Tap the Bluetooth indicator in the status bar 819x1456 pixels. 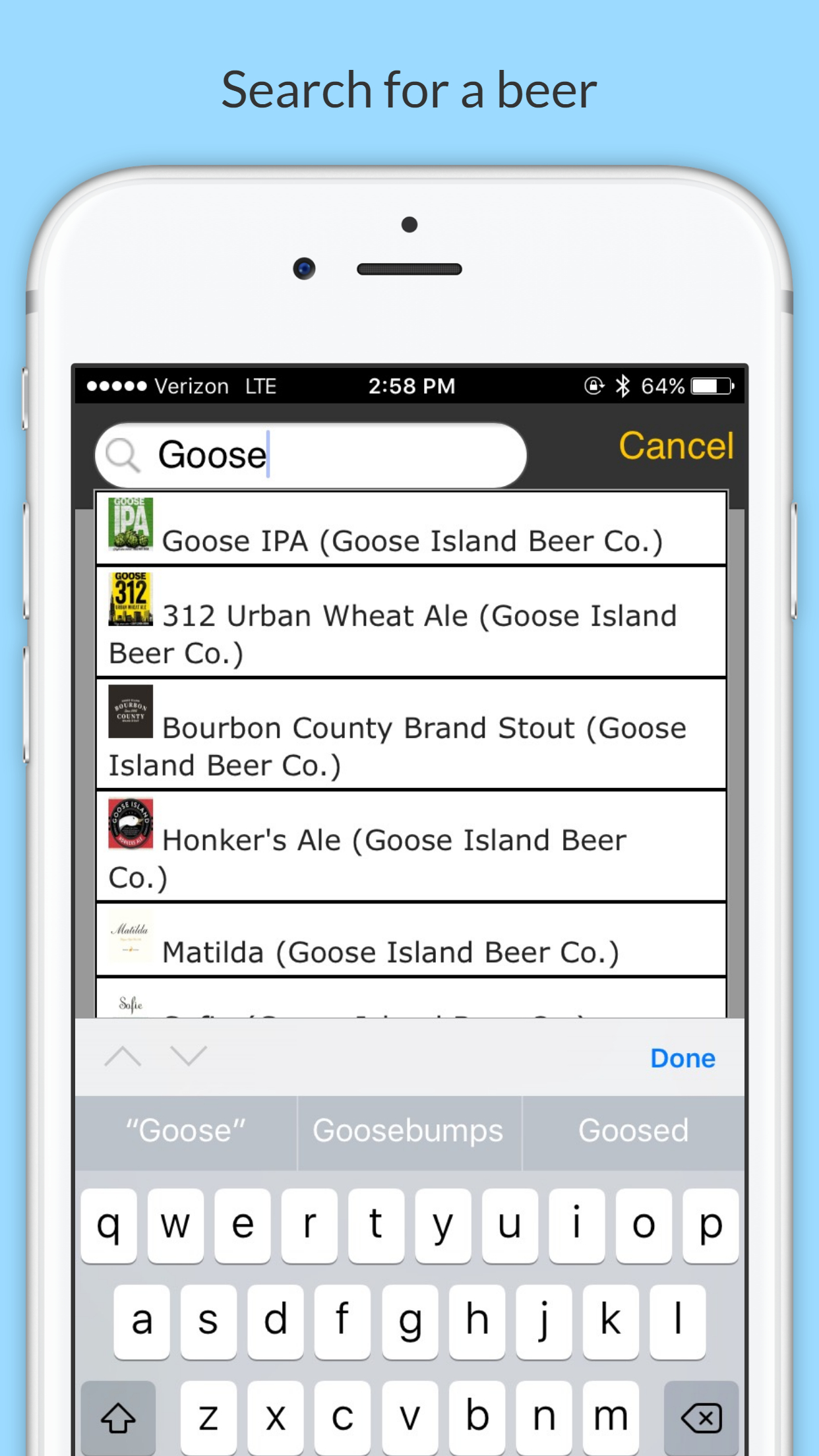[623, 386]
